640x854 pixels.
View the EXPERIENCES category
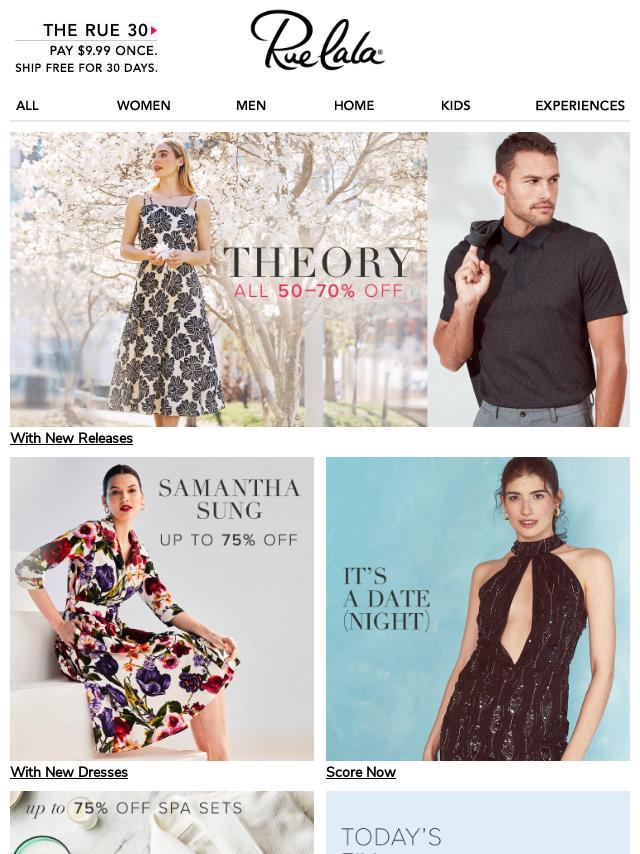579,106
